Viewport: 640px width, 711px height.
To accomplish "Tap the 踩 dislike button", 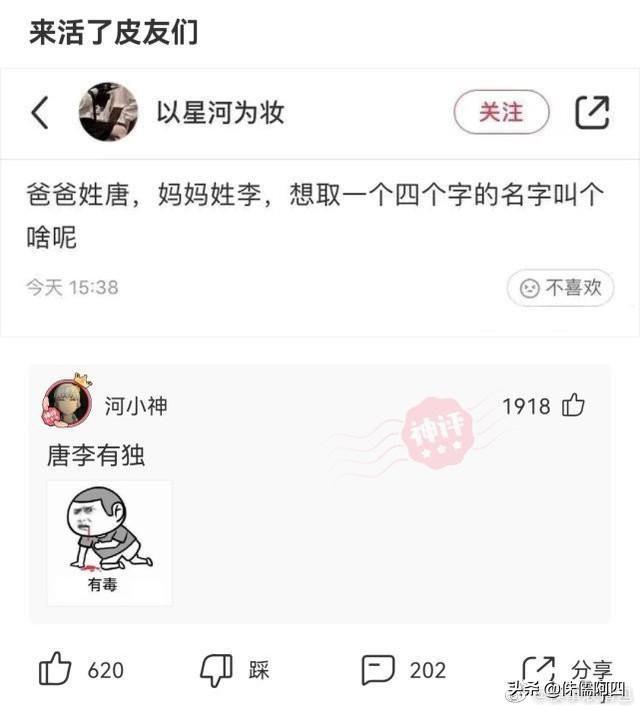I will 217,669.
